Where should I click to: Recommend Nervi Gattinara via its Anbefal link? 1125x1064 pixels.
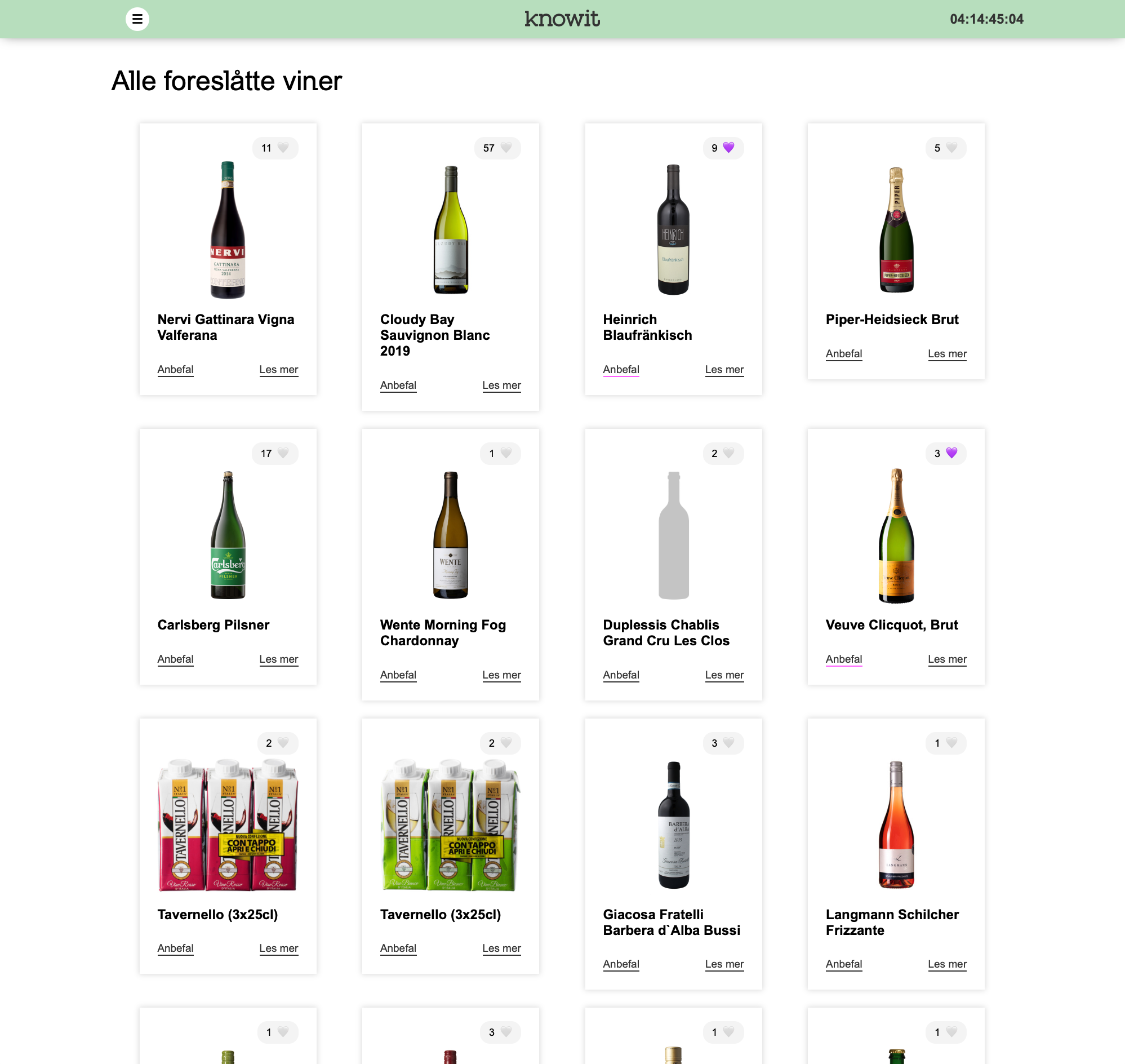click(x=175, y=370)
